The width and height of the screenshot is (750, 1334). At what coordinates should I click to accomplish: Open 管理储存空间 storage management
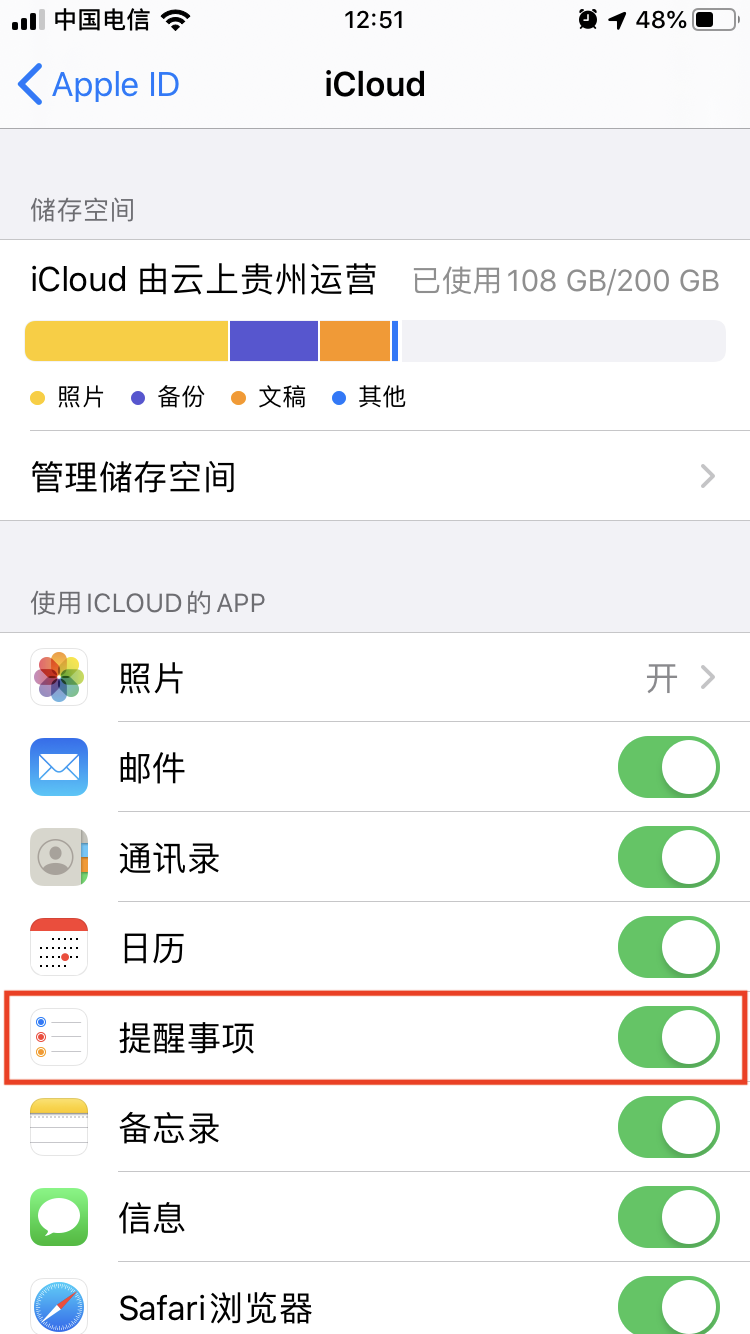[x=374, y=477]
